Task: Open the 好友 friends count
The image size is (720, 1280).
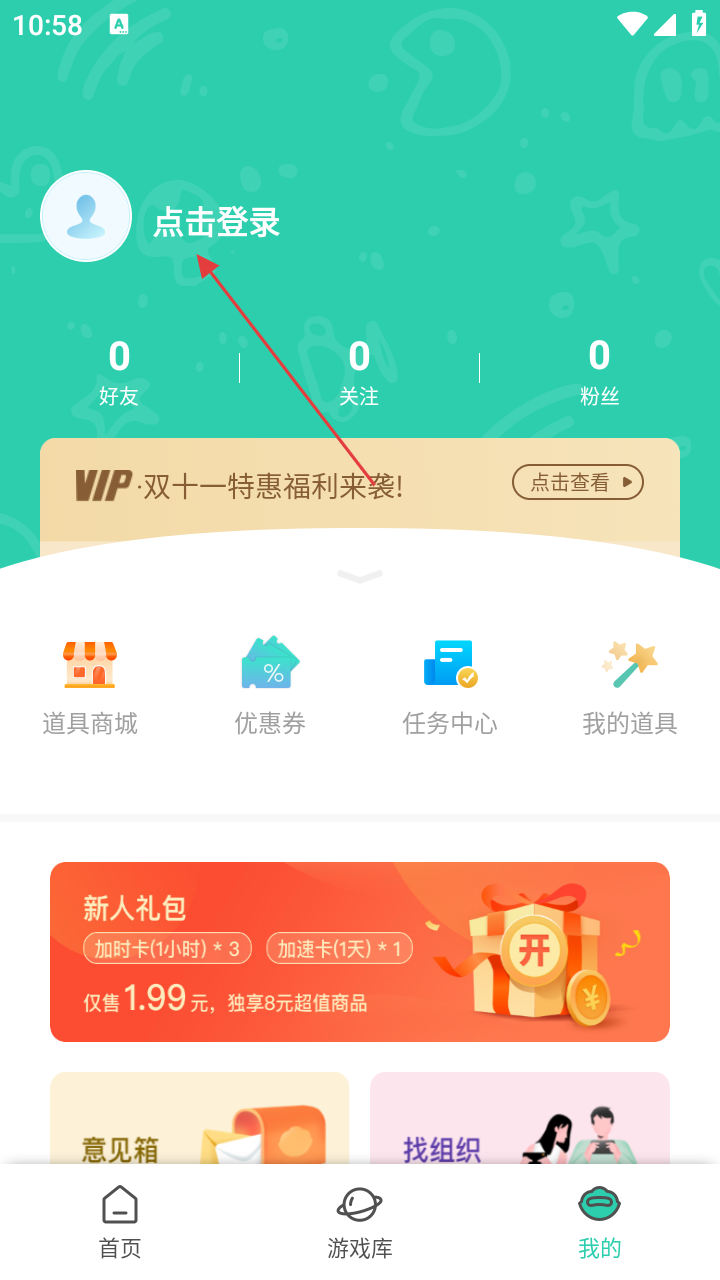Action: [119, 372]
